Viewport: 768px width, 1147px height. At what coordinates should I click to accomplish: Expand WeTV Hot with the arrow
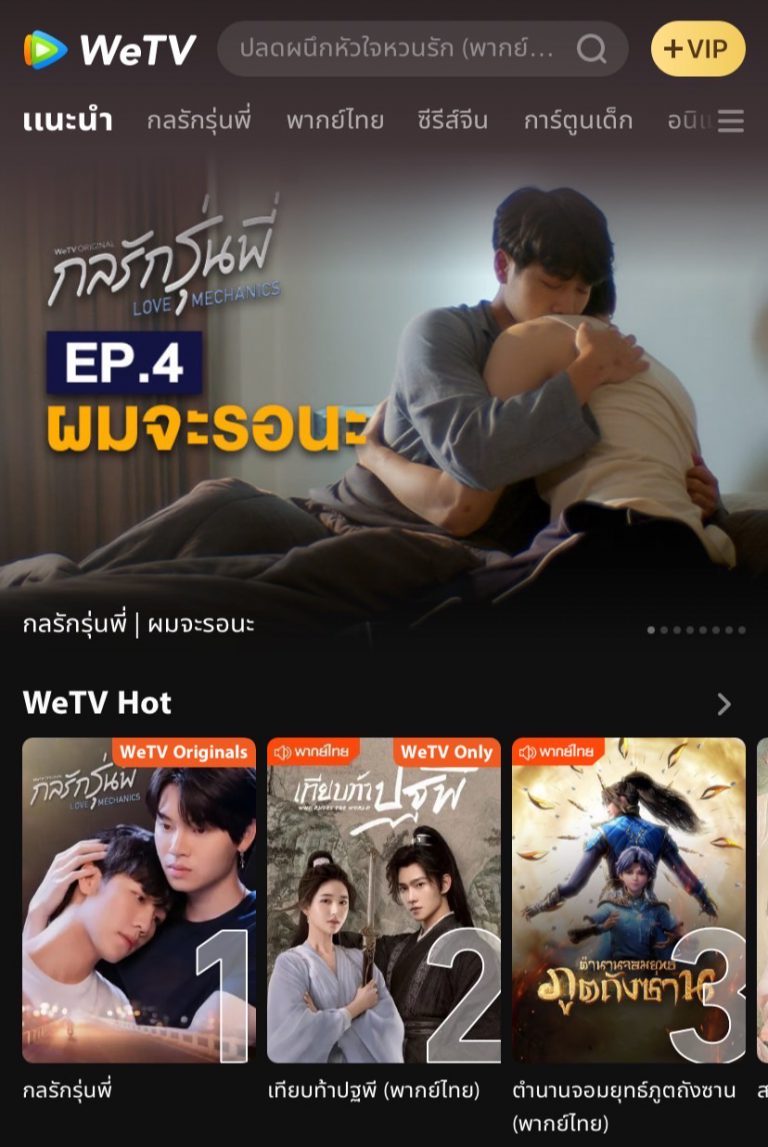[724, 704]
